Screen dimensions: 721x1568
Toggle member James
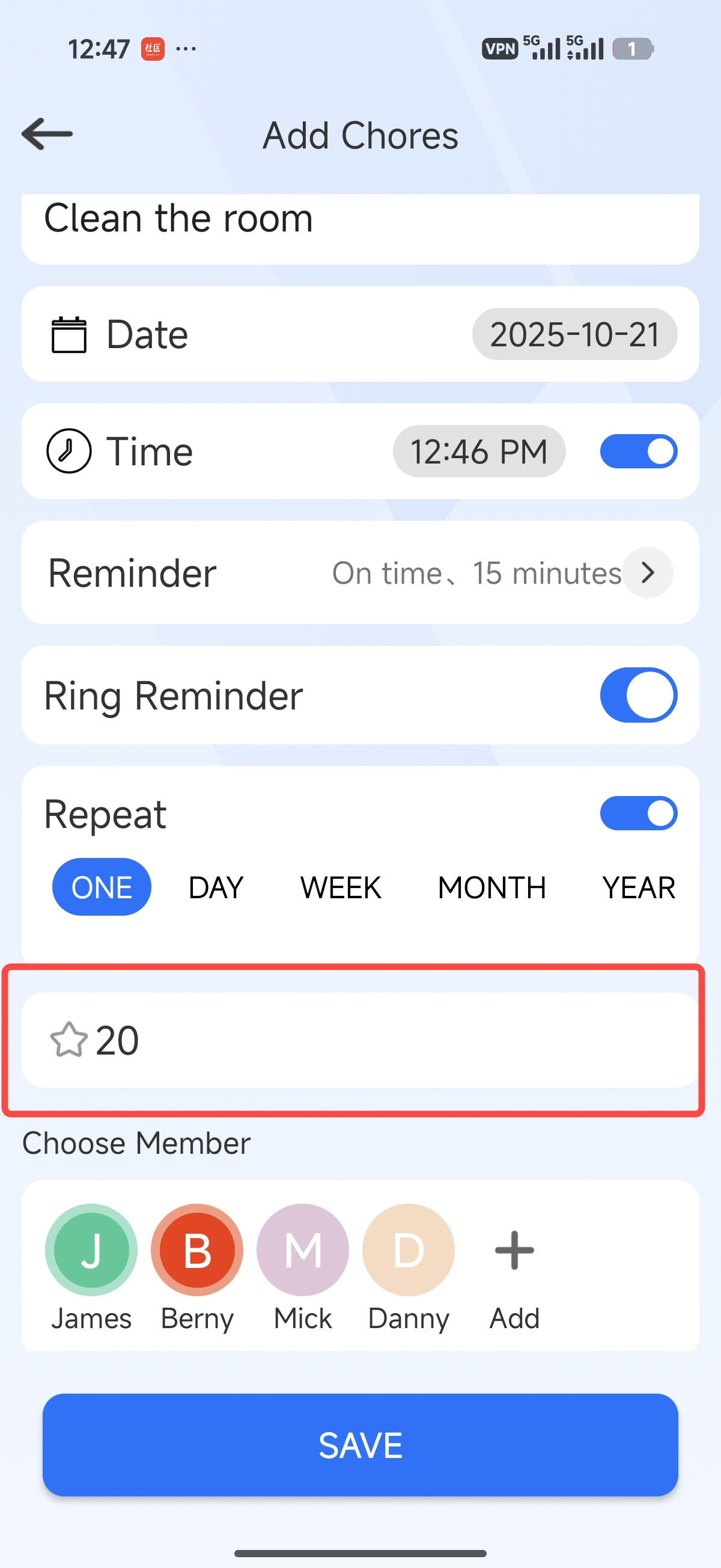coord(91,1250)
